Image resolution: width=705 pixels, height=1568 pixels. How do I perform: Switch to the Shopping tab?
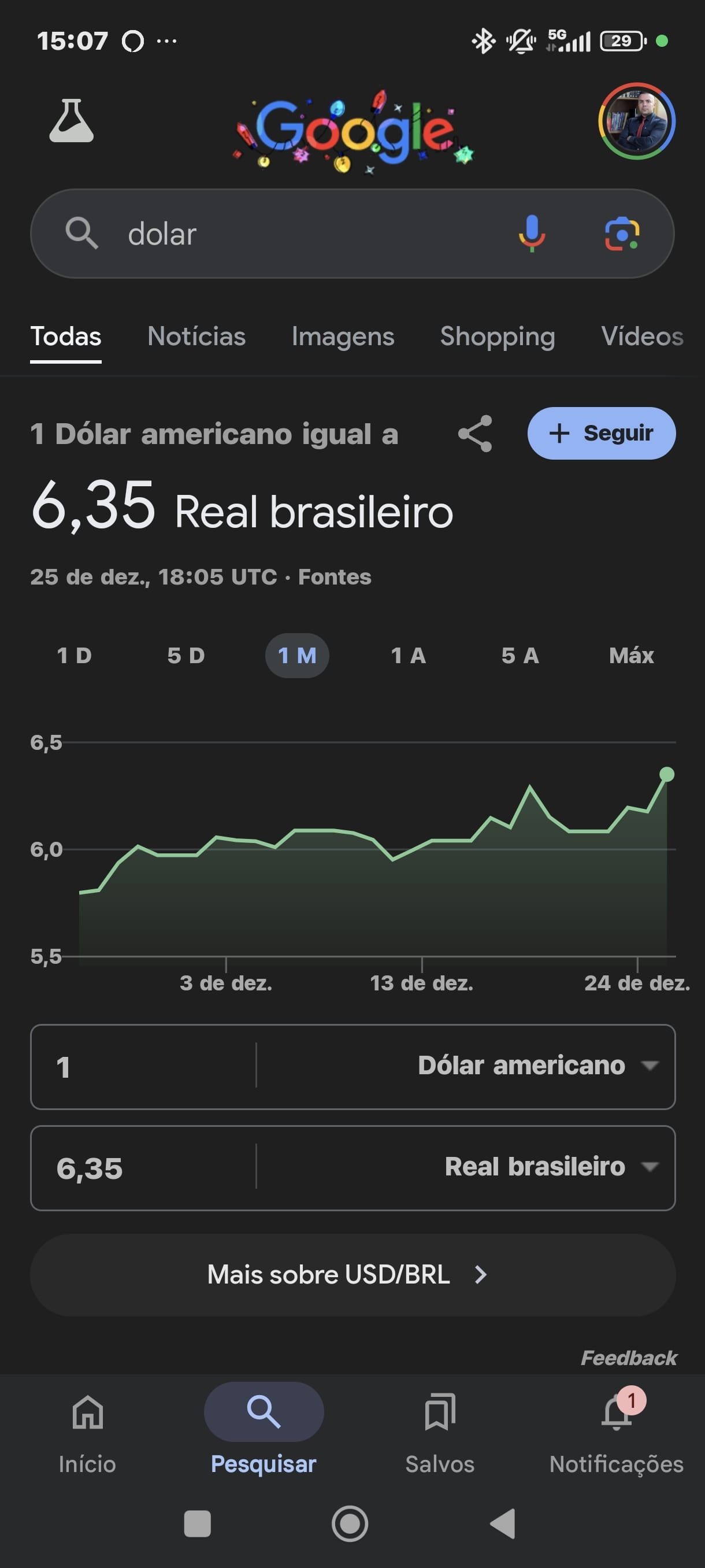(498, 336)
